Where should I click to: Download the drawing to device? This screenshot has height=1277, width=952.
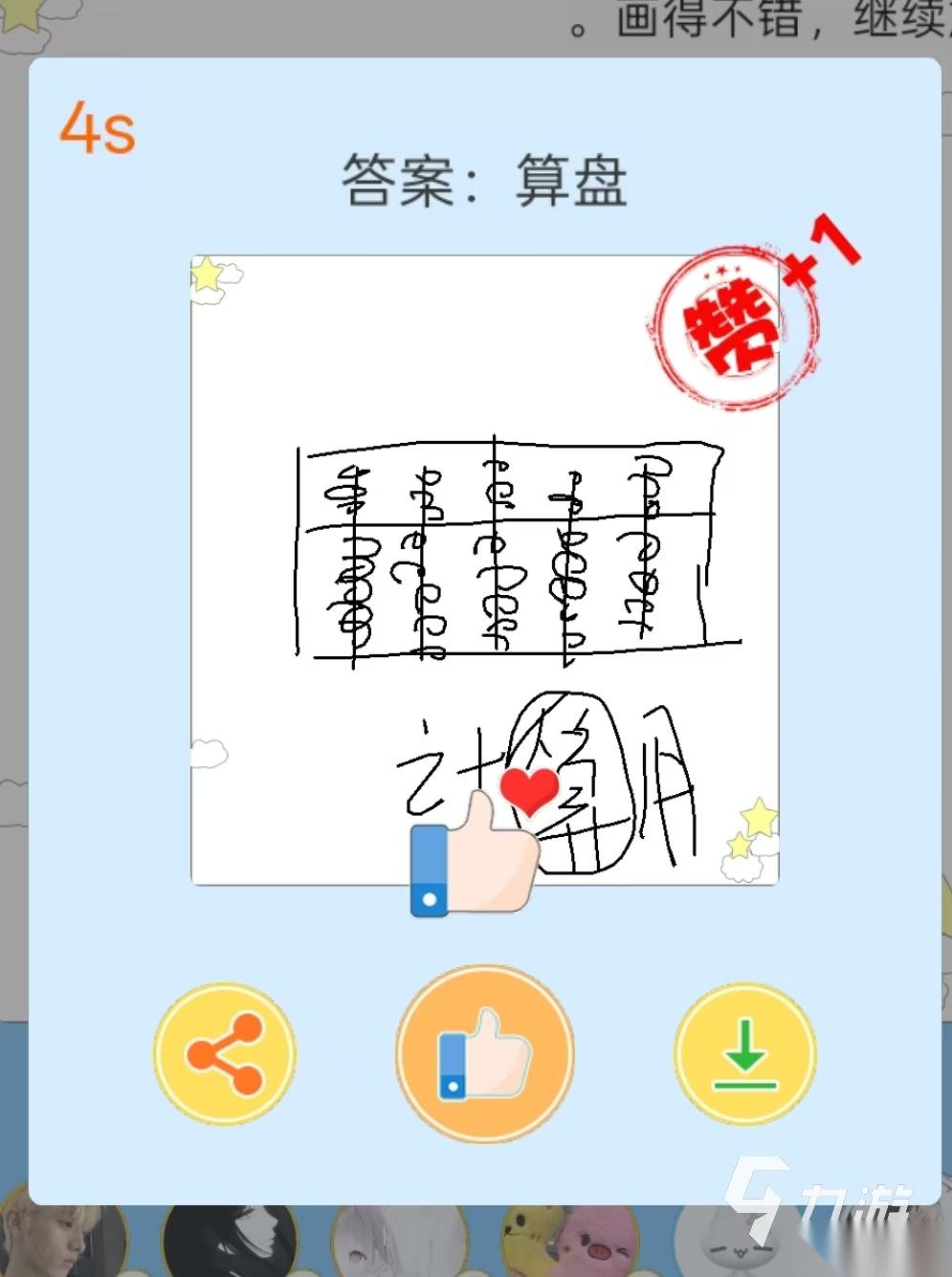tap(744, 1053)
